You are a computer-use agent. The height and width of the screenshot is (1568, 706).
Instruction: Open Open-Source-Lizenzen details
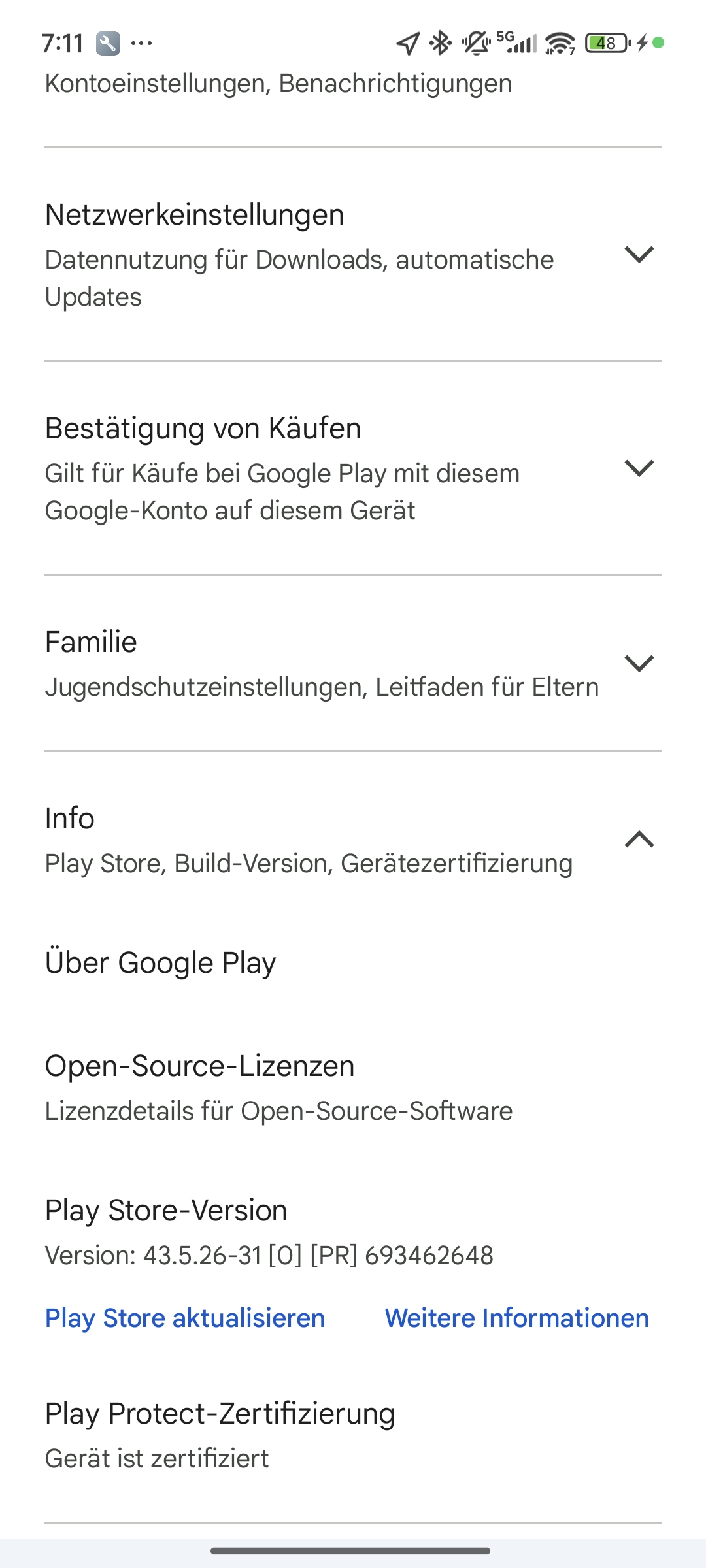coord(353,1086)
